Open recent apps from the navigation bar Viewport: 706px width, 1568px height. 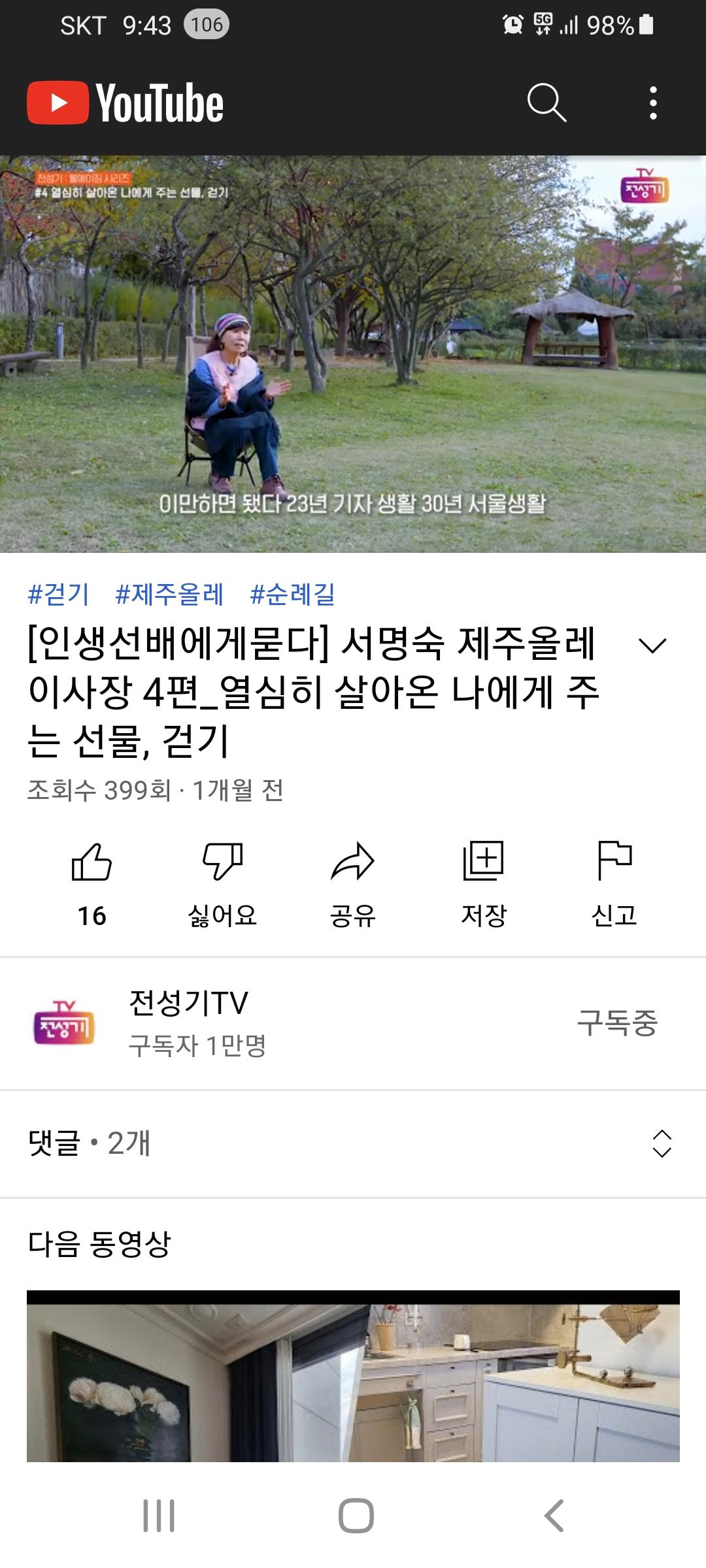coord(159,1516)
